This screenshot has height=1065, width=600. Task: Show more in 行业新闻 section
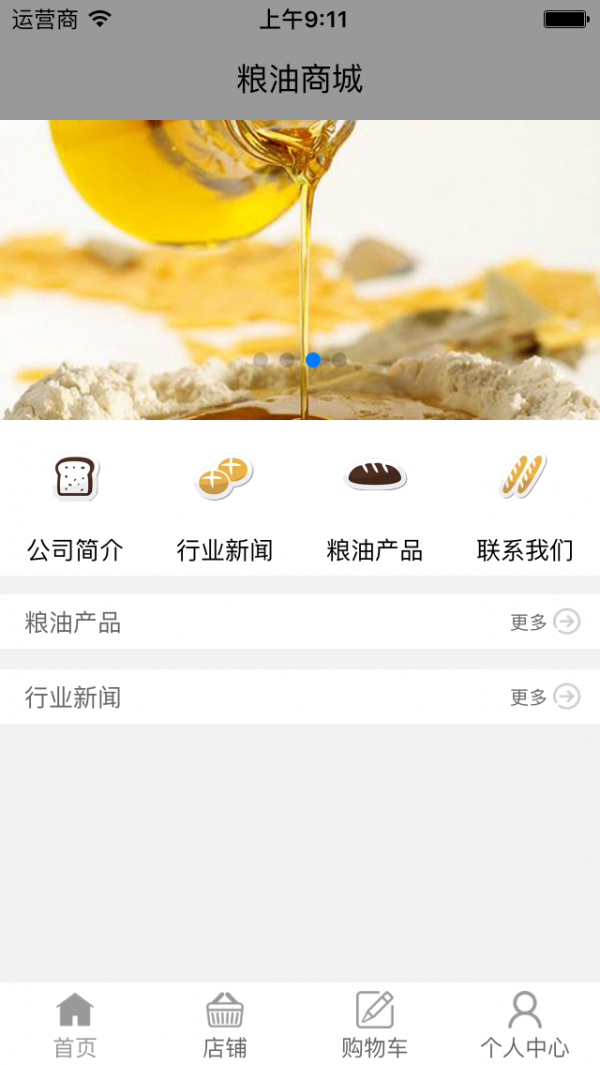tap(545, 697)
